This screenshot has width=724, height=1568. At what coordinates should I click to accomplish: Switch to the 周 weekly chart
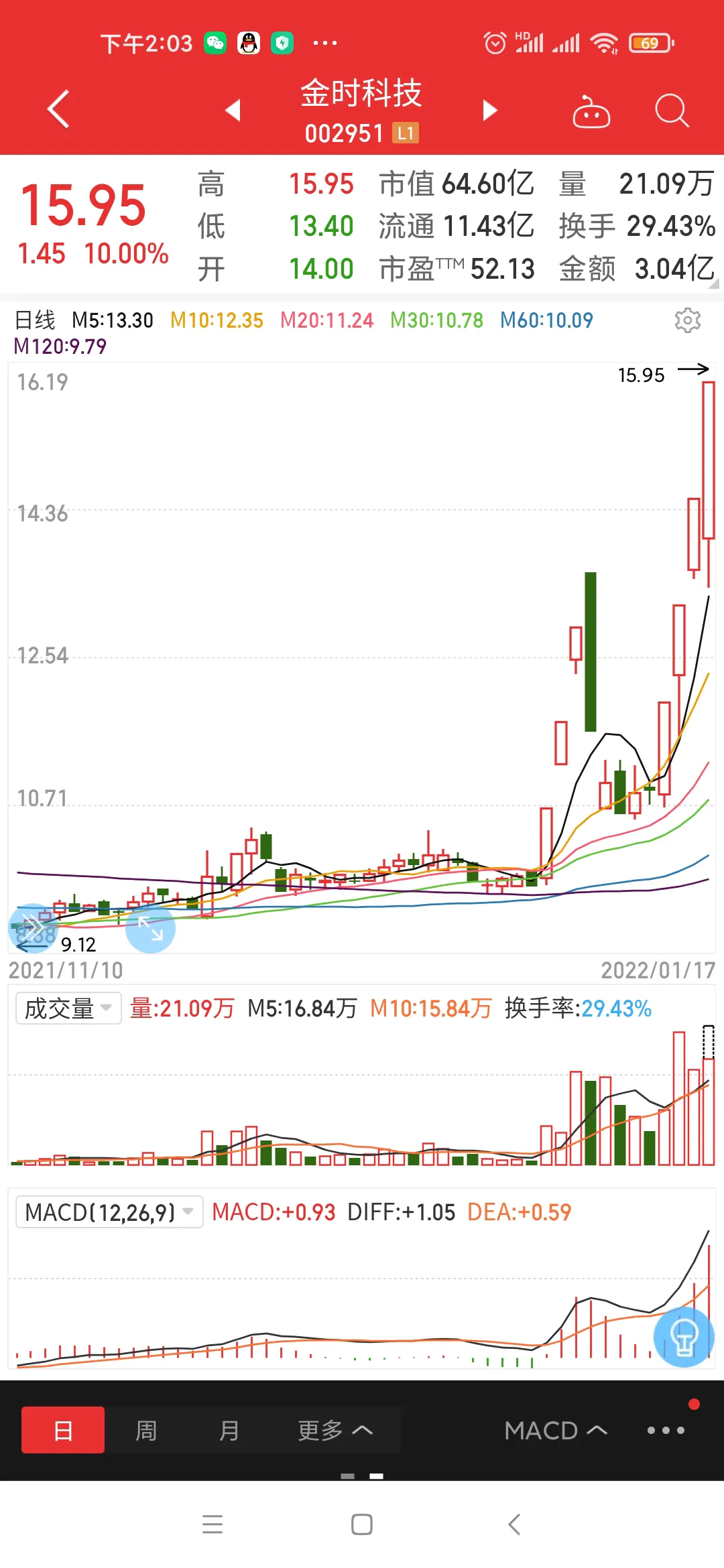point(146,1430)
